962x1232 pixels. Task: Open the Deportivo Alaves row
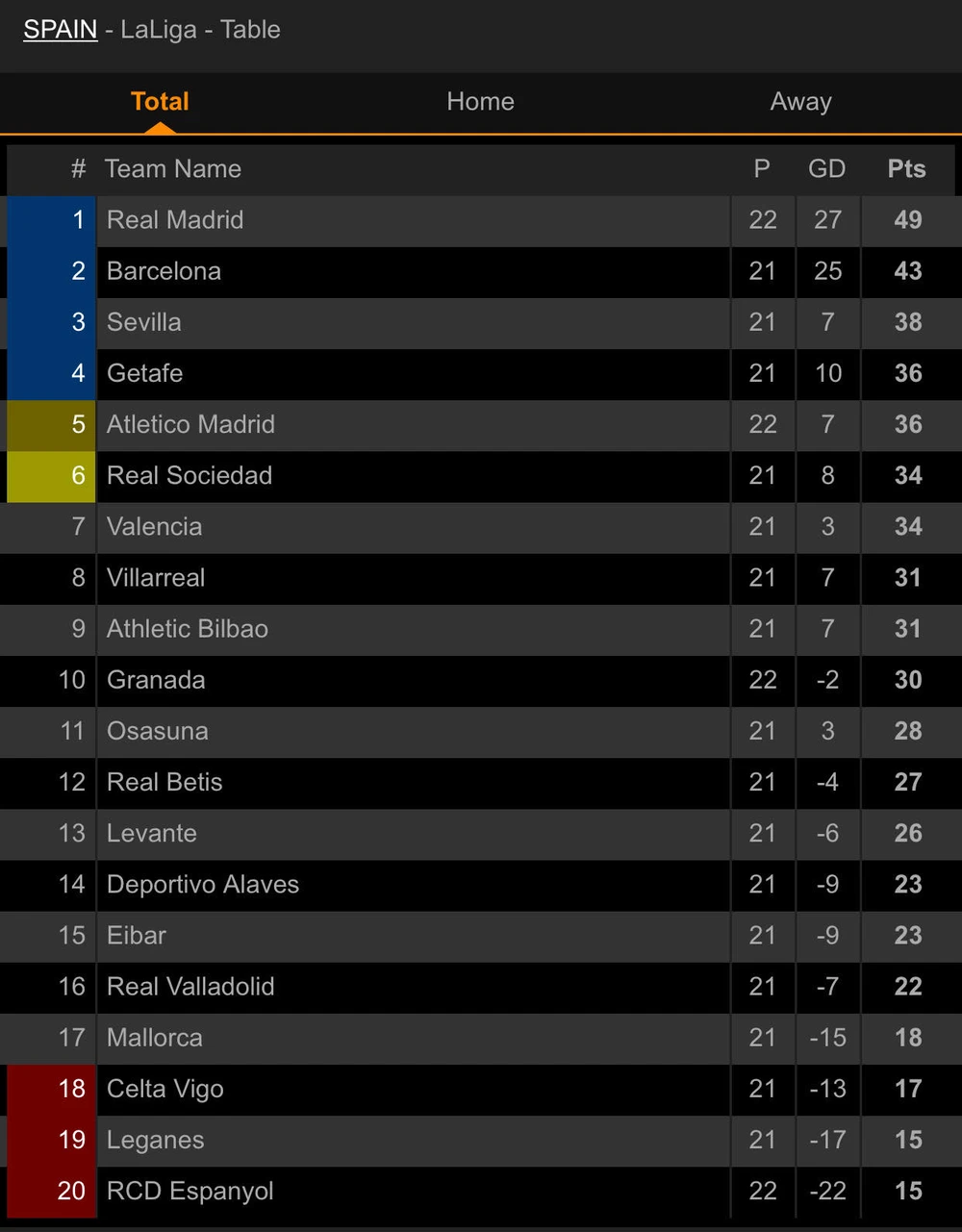(203, 885)
